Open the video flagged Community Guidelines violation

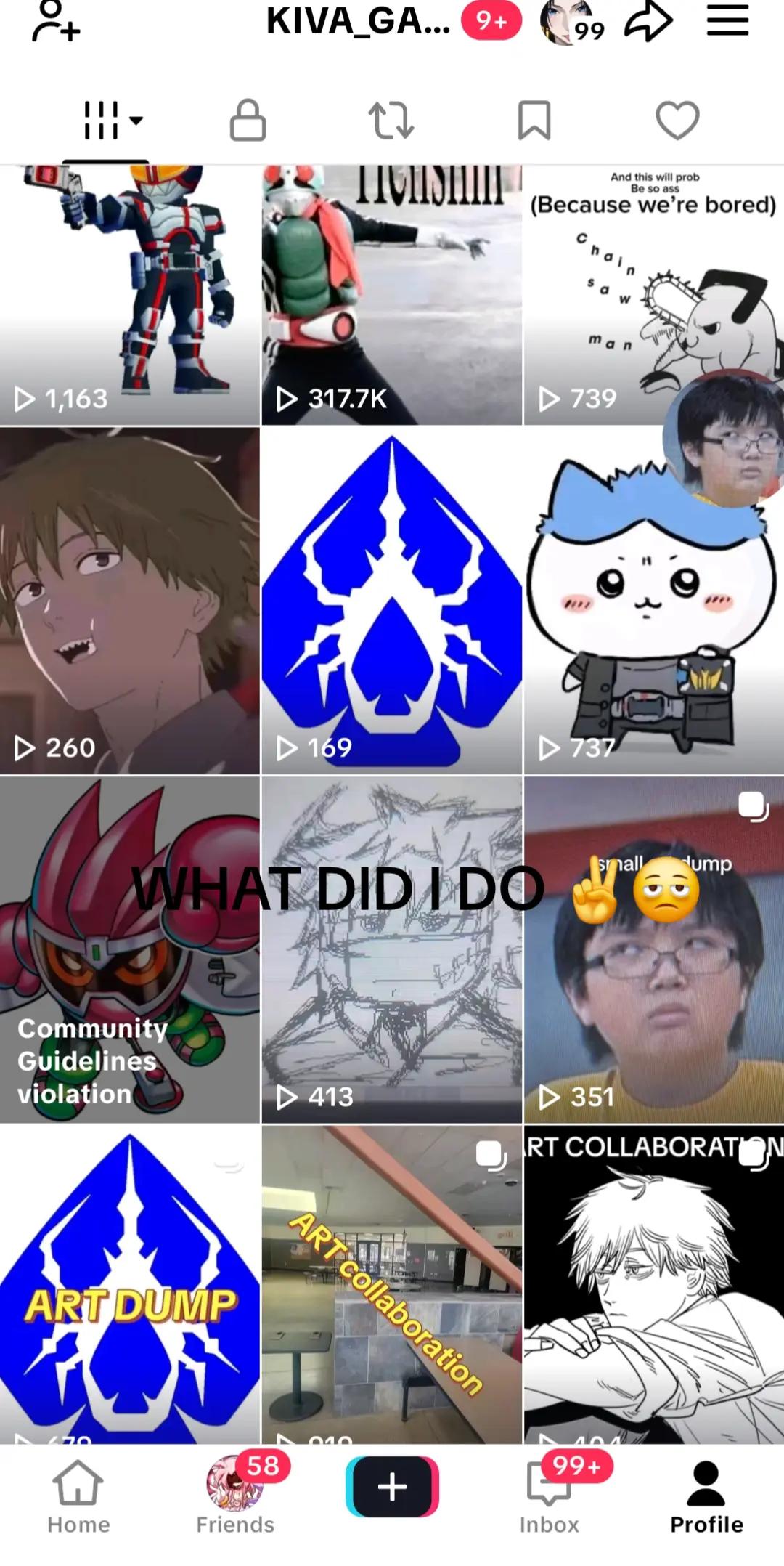(130, 949)
